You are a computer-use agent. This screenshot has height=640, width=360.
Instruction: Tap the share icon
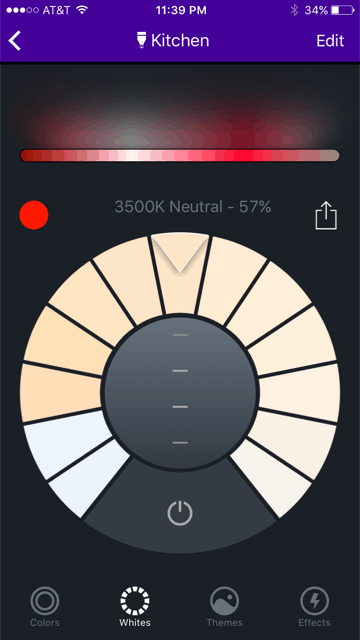(x=326, y=215)
